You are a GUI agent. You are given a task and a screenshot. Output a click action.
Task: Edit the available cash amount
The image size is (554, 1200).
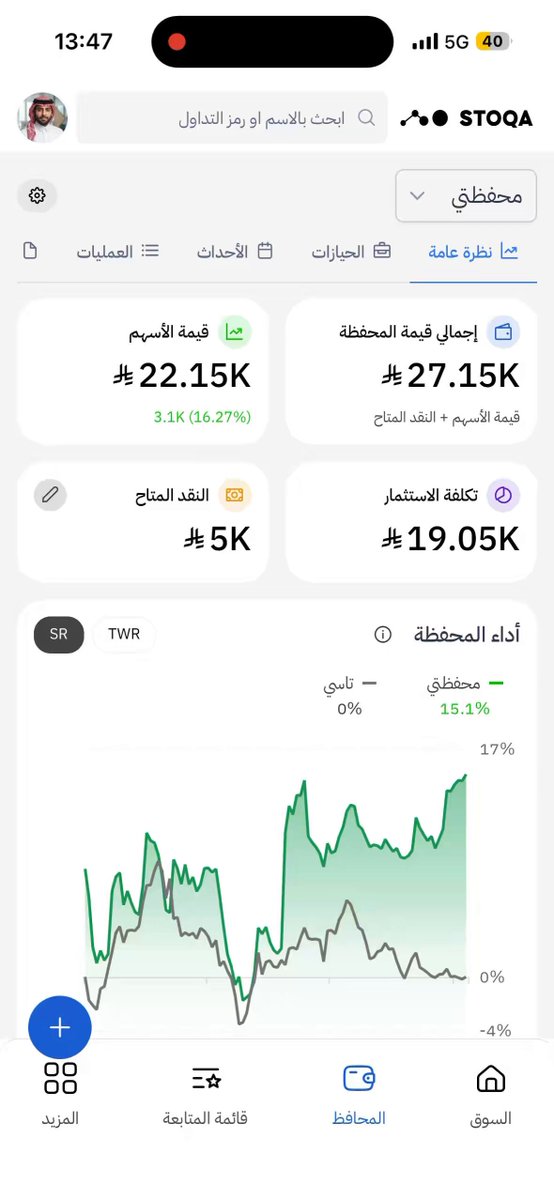51,494
